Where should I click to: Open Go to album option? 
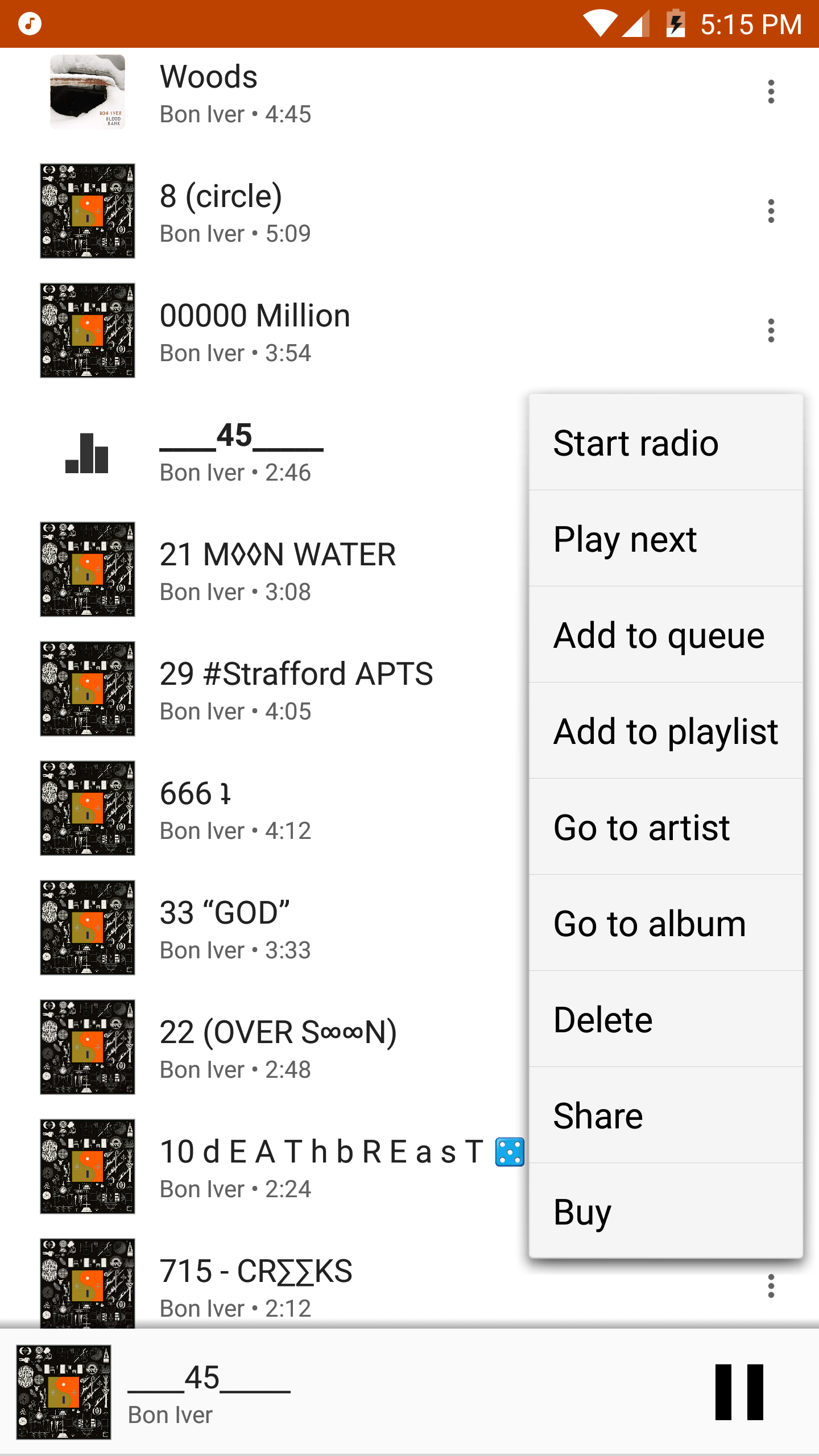click(x=665, y=924)
